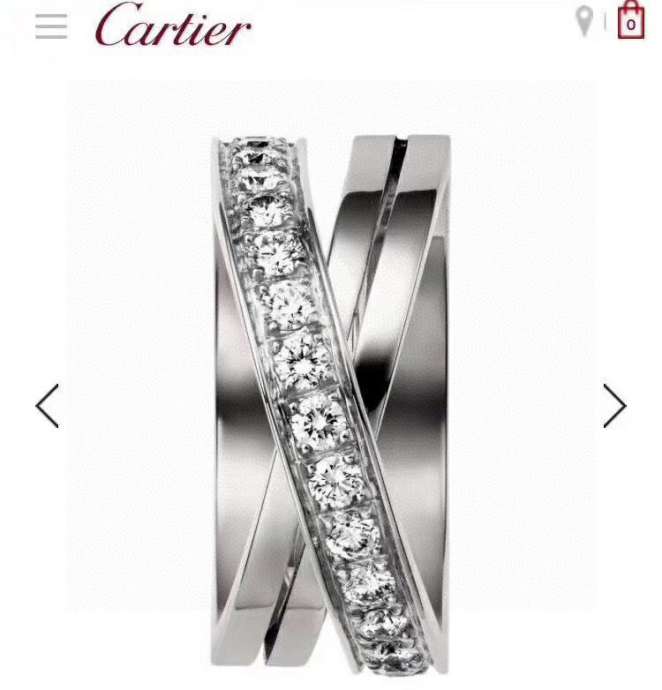The image size is (662, 690).
Task: Show the previous ring image
Action: click(47, 406)
